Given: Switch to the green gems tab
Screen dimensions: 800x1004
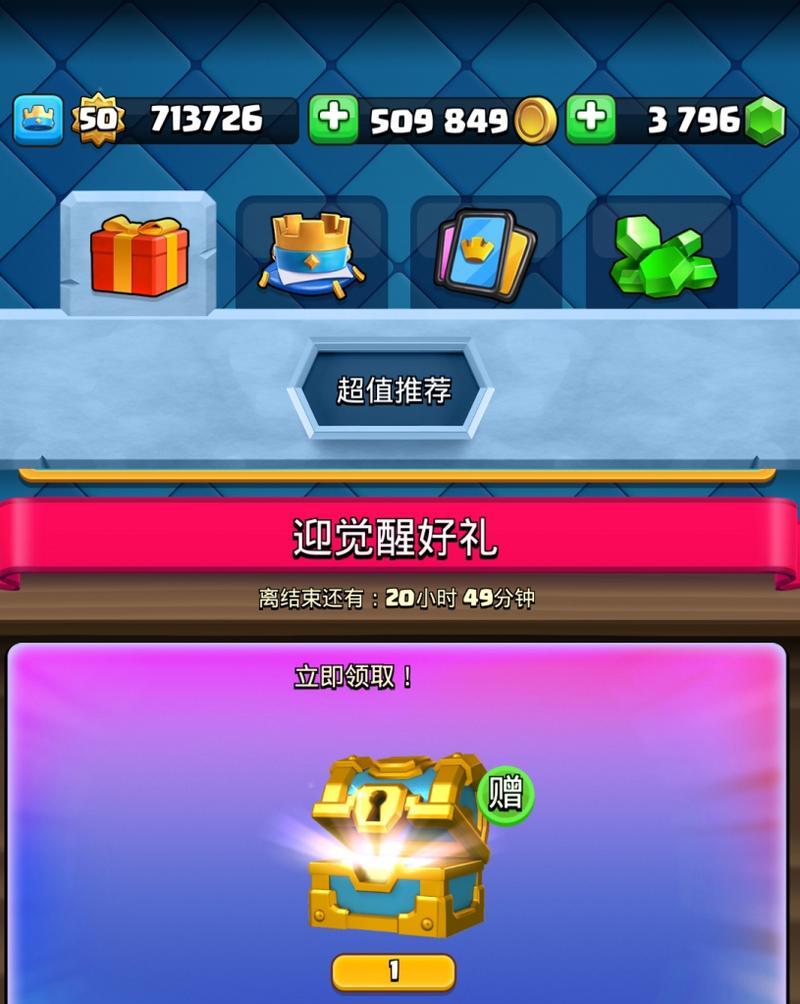Looking at the screenshot, I should click(661, 254).
